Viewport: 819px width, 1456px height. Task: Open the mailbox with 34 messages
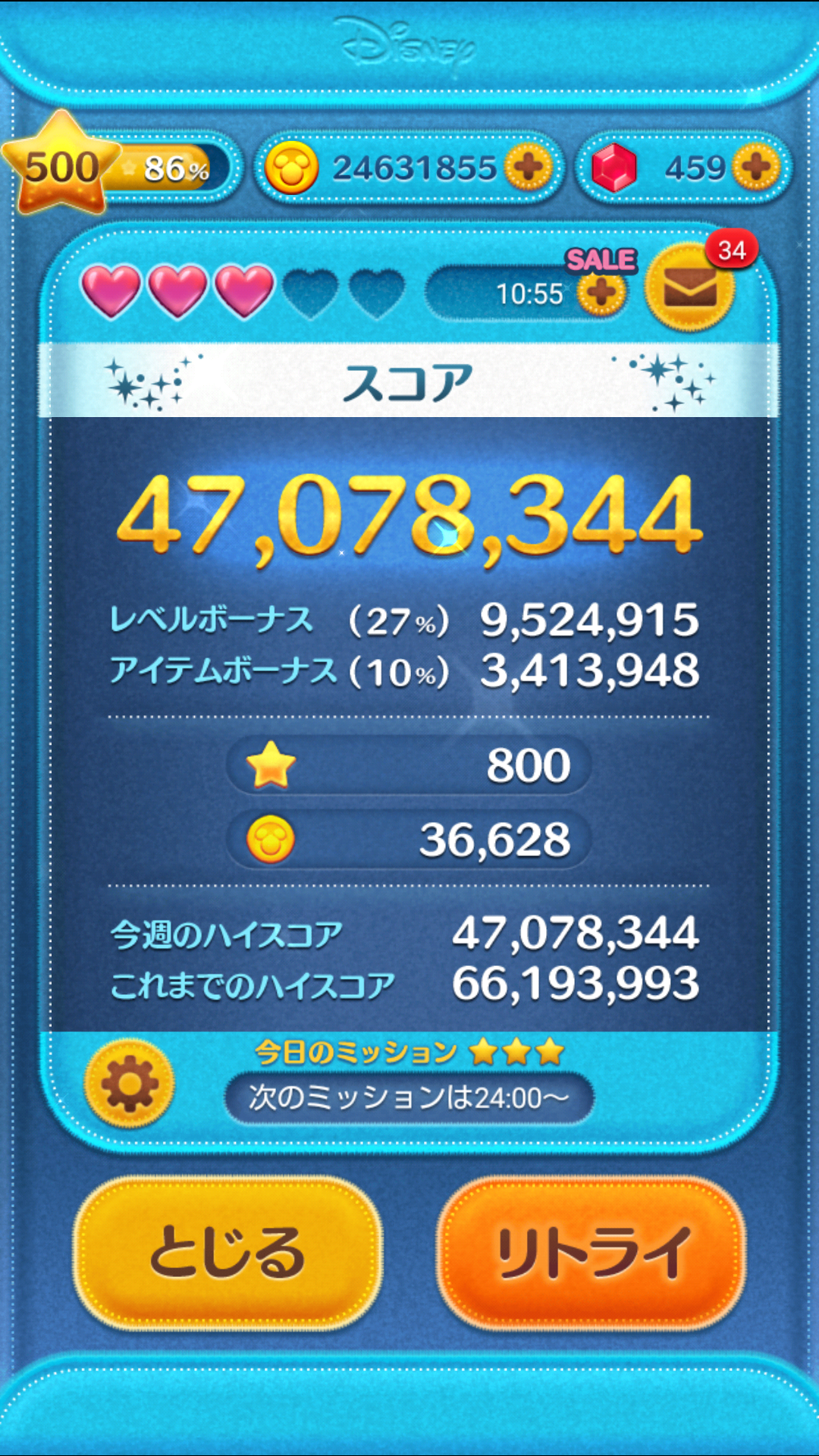click(689, 287)
